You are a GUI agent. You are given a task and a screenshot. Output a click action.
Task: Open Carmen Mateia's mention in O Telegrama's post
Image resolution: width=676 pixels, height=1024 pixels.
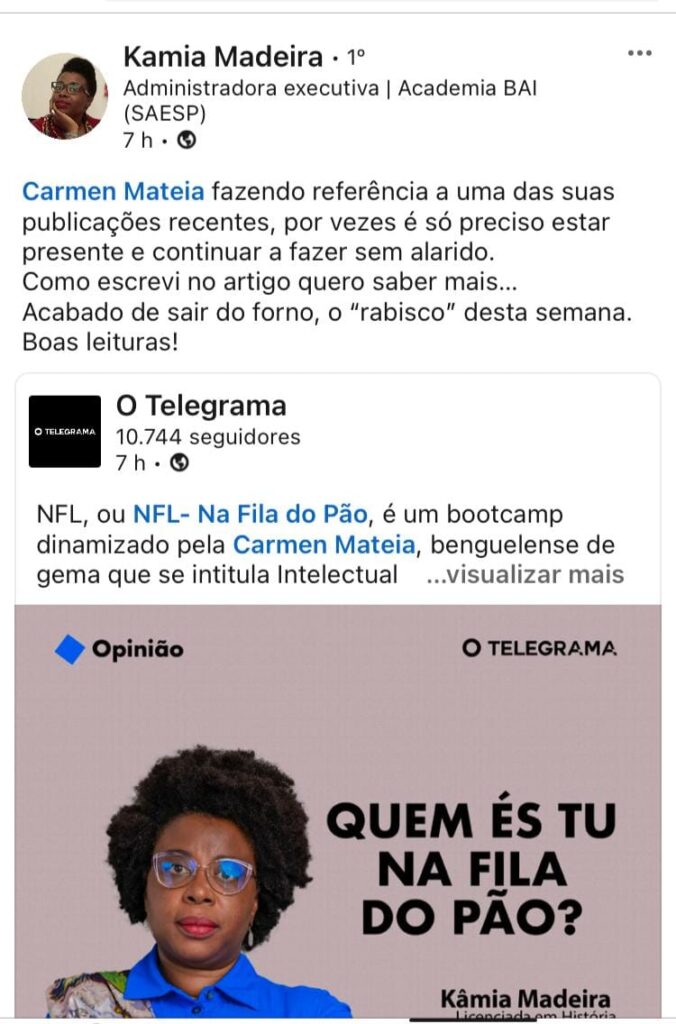coord(323,545)
